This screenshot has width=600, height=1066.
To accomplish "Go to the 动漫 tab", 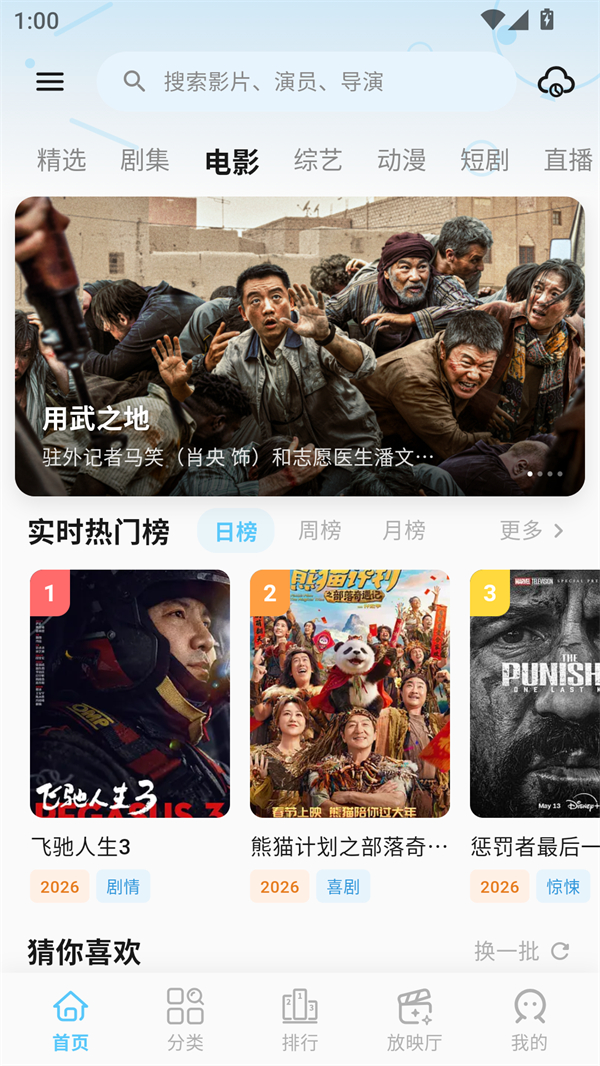I will click(401, 160).
